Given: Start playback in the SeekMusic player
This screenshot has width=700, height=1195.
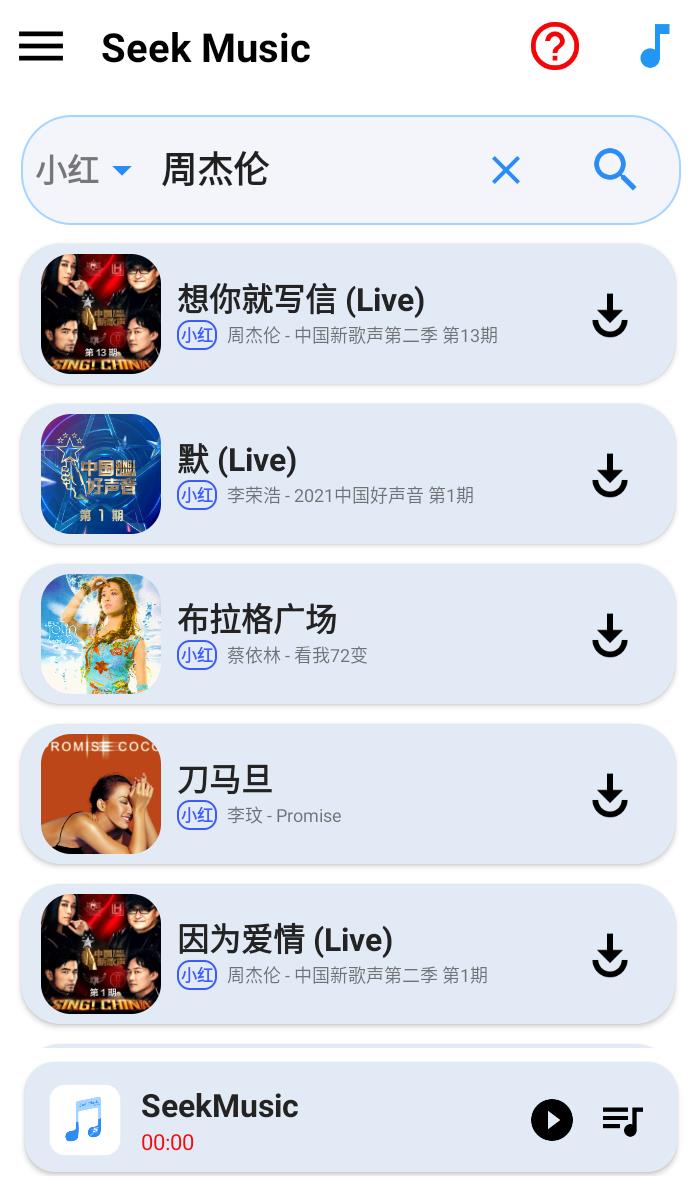Looking at the screenshot, I should [552, 1119].
